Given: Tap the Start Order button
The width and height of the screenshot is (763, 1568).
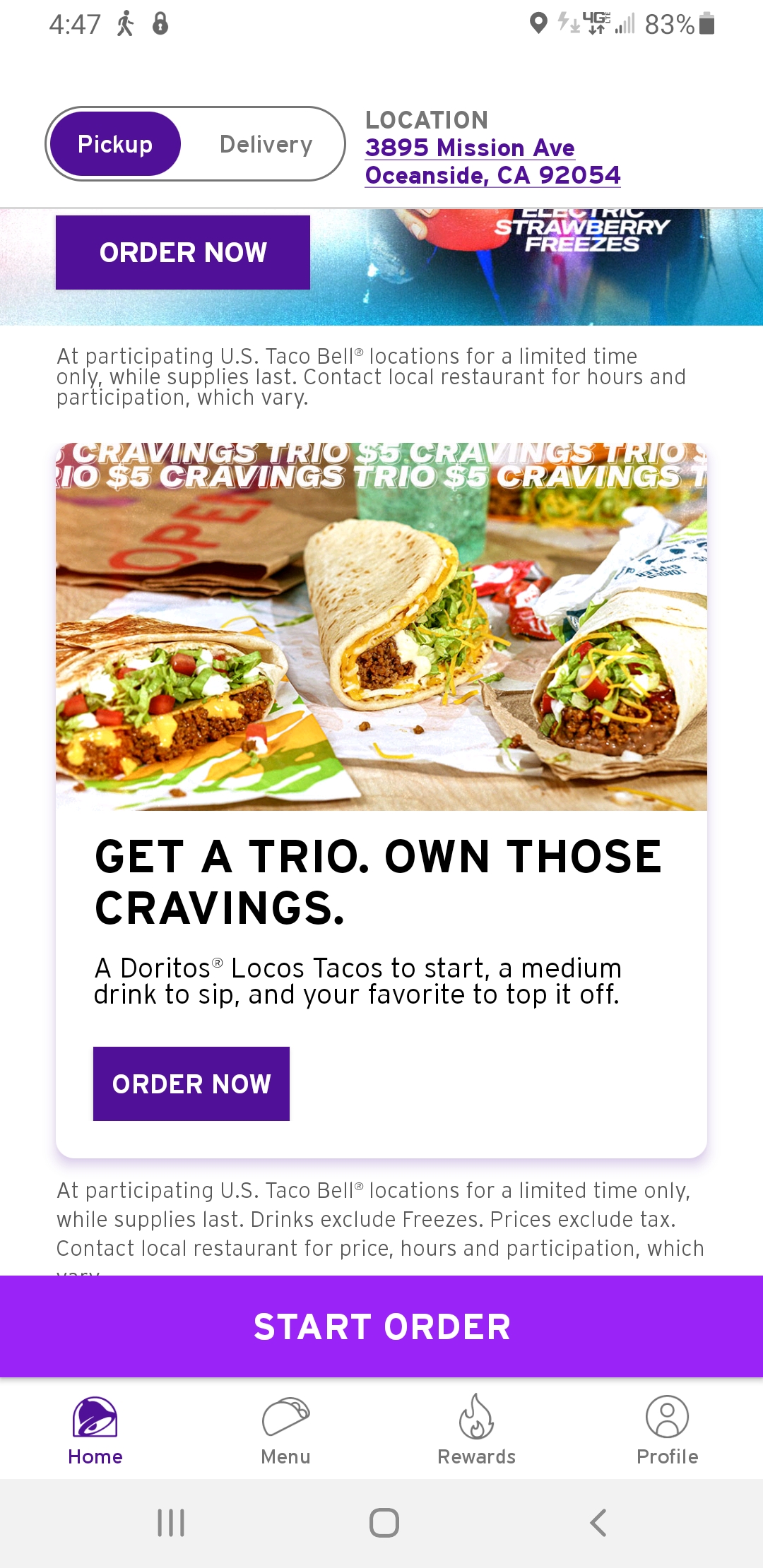Looking at the screenshot, I should pos(381,1326).
